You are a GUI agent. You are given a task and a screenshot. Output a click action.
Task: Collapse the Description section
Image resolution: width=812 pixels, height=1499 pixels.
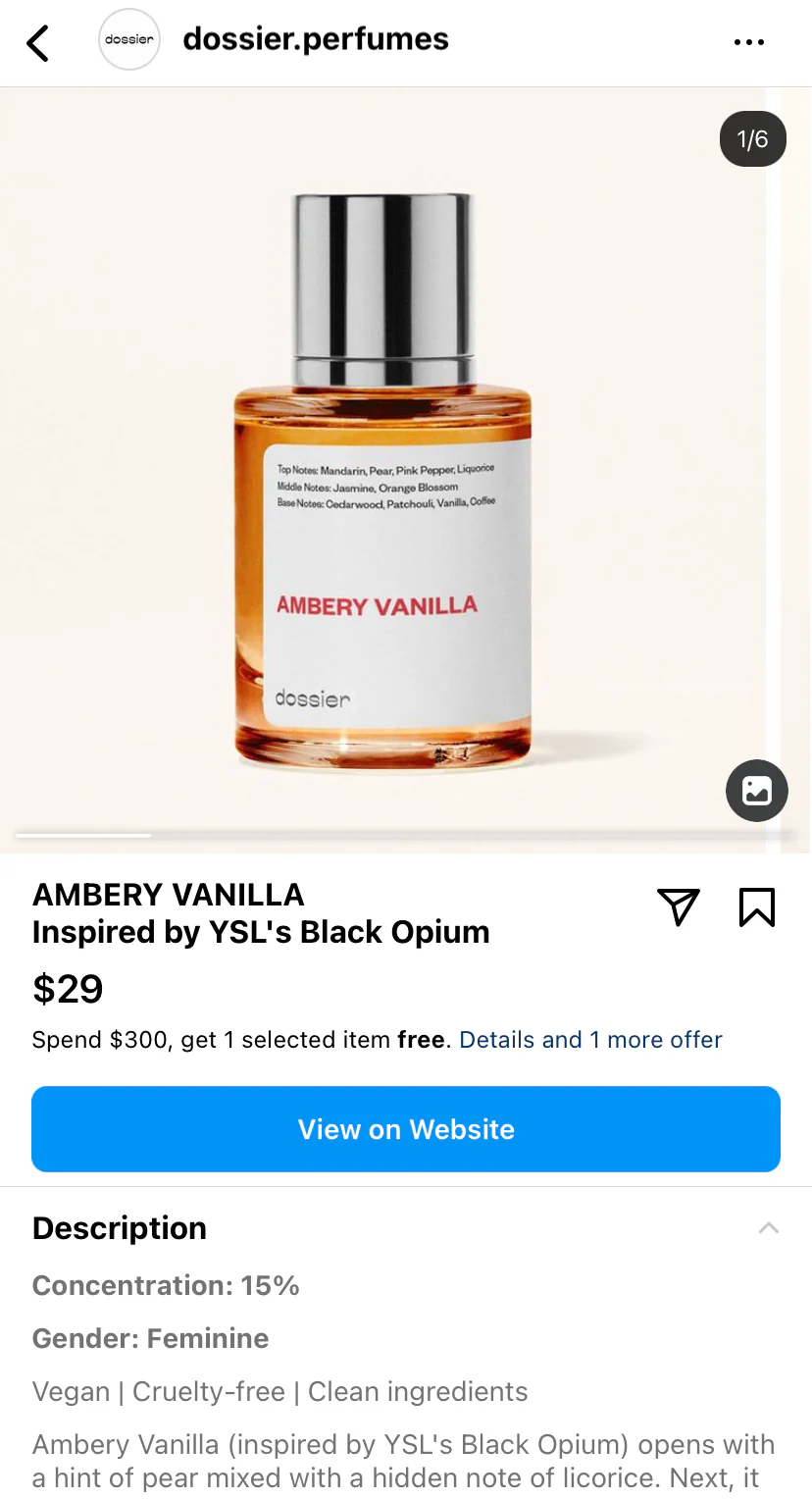click(x=769, y=1228)
